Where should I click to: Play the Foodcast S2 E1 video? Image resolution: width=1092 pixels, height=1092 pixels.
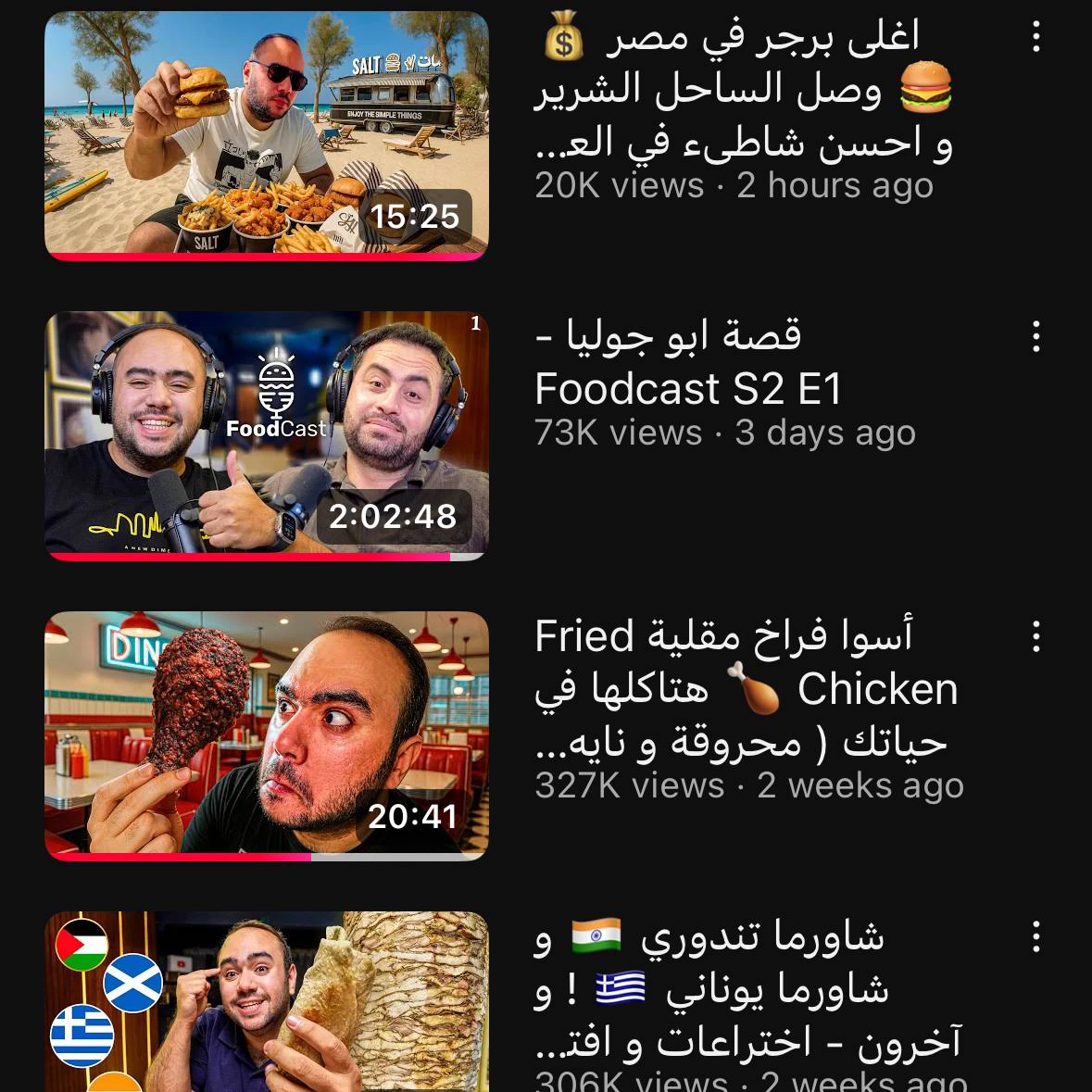tap(267, 435)
